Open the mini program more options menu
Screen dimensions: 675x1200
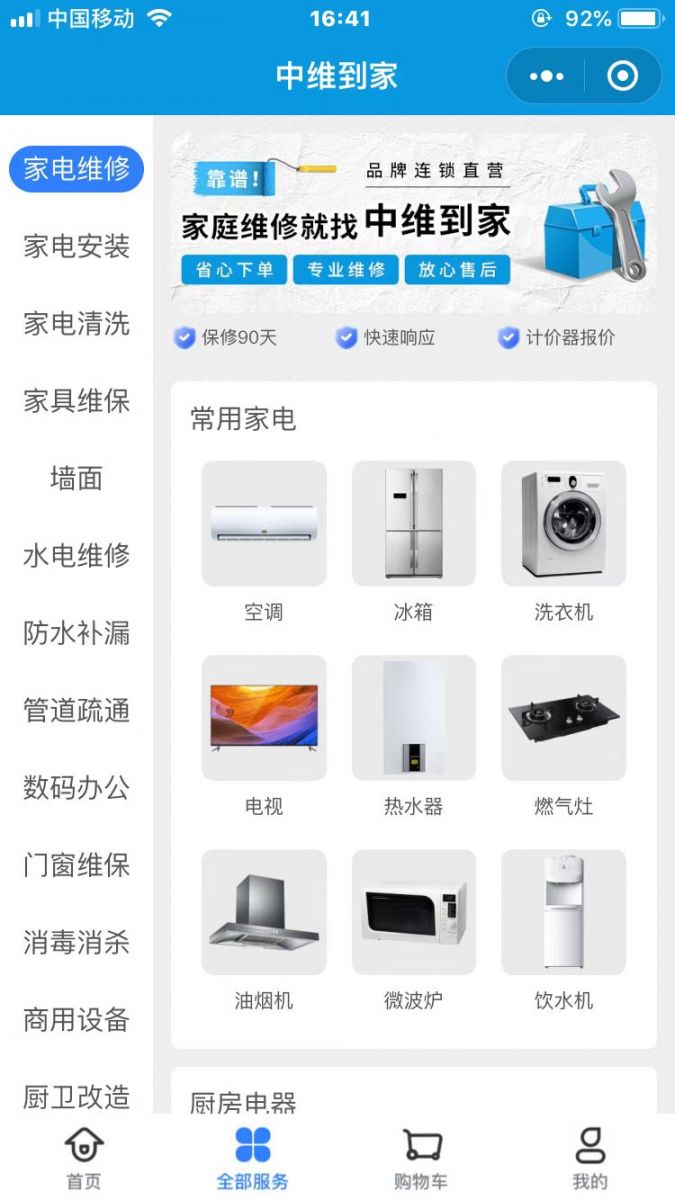coord(546,76)
